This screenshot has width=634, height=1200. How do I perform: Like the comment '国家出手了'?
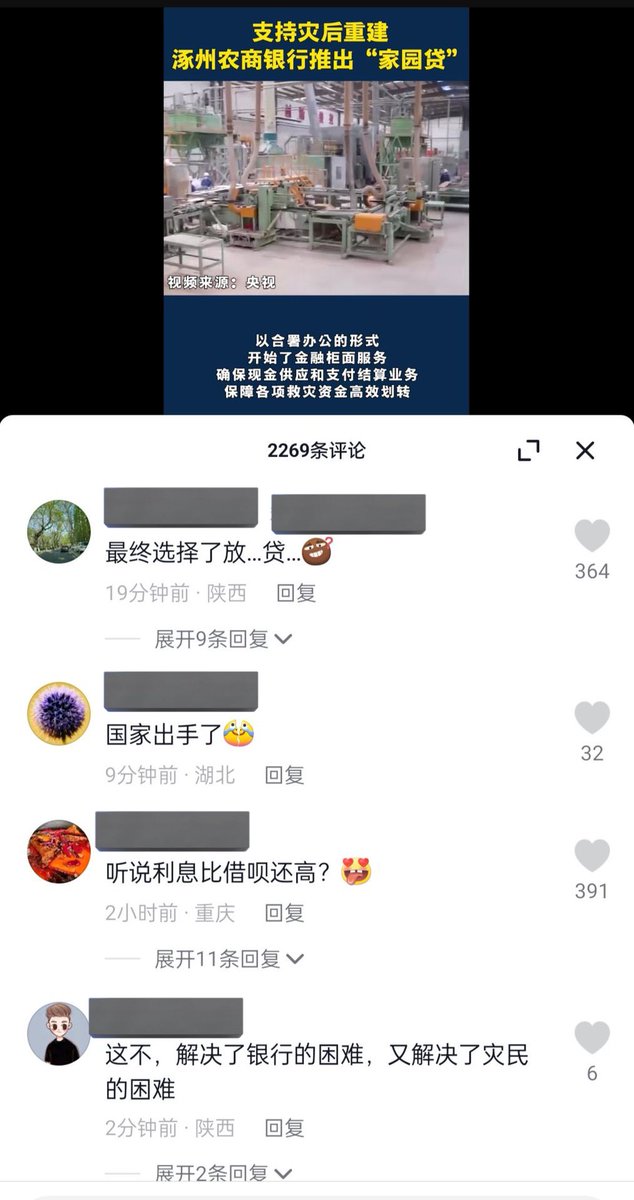click(x=592, y=718)
